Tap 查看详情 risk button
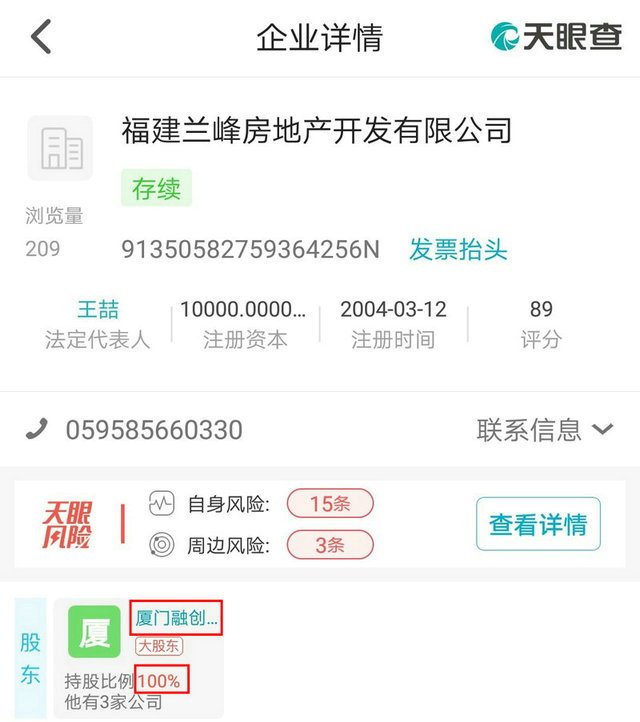640x722 pixels. point(538,524)
